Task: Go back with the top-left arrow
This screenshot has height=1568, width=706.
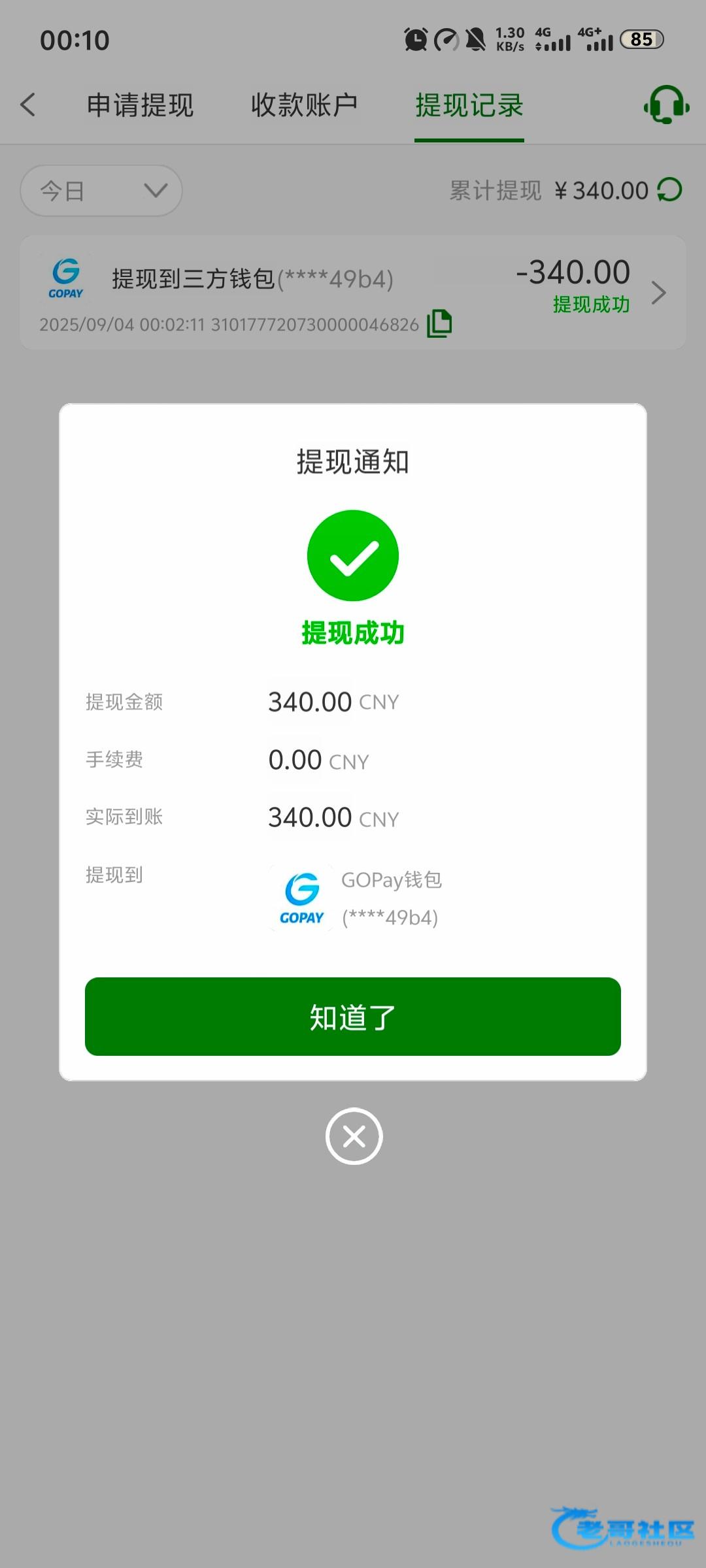Action: [27, 105]
